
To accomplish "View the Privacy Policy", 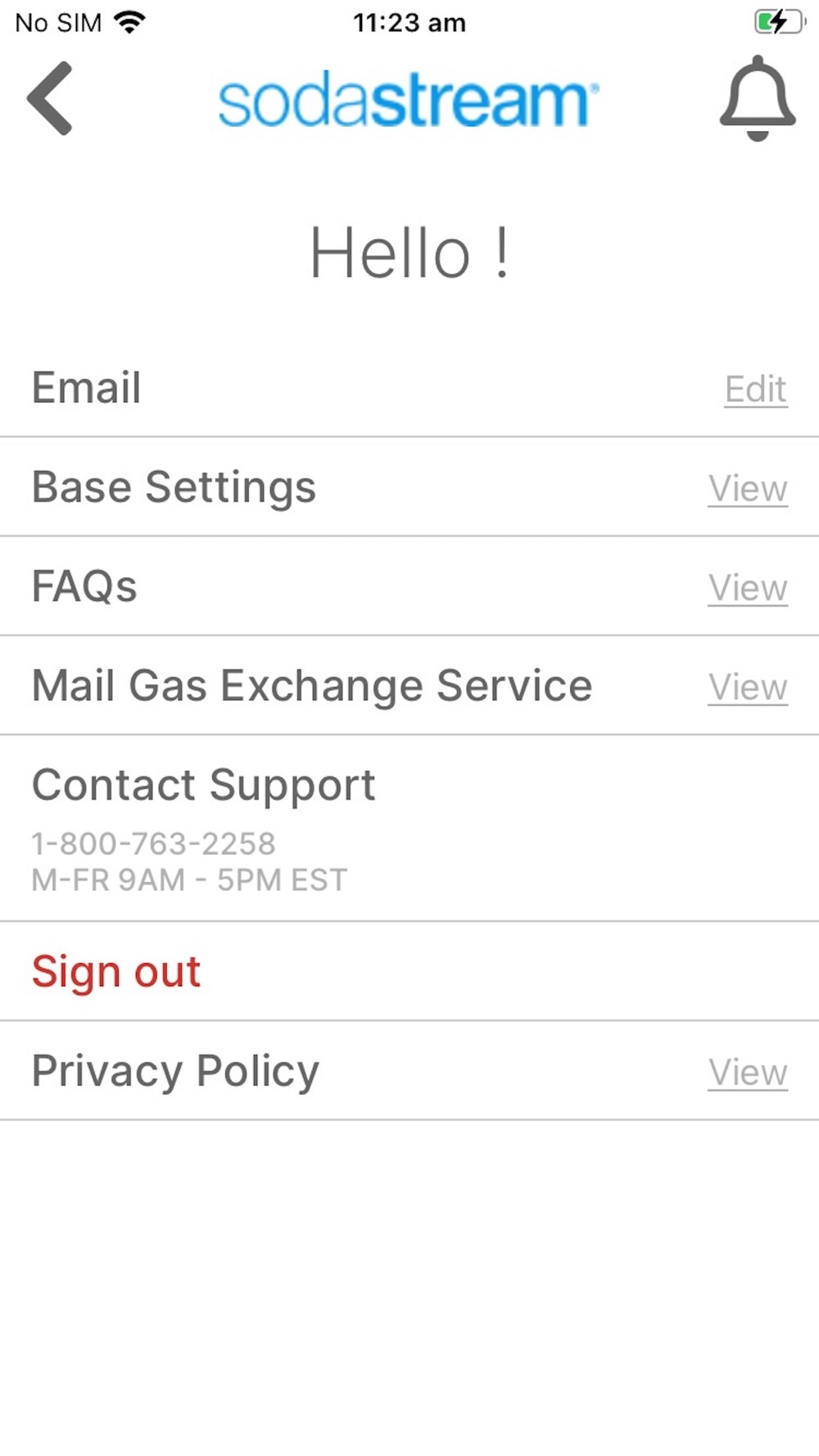I will pyautogui.click(x=748, y=1072).
